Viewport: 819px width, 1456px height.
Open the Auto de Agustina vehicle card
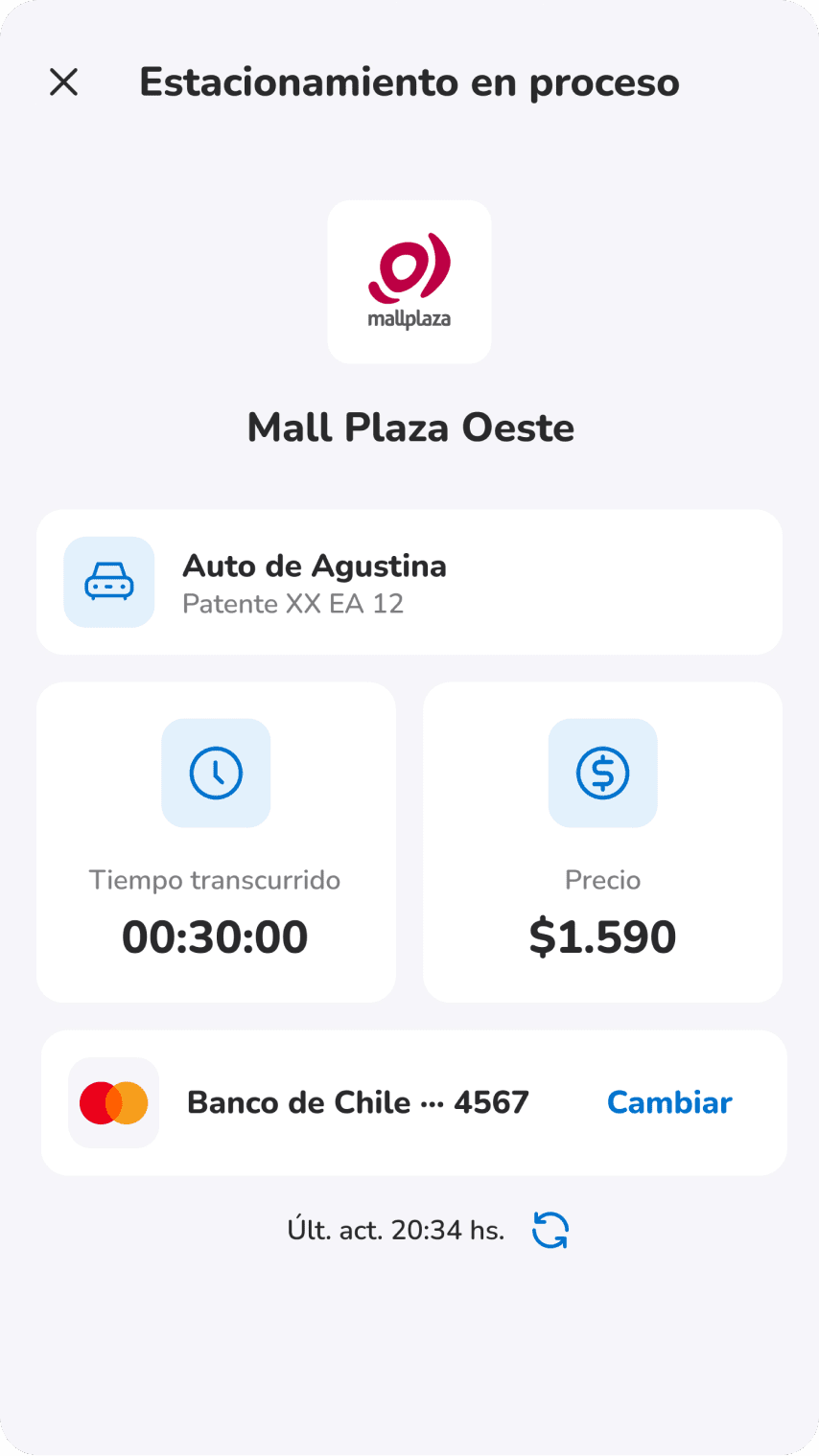[x=409, y=582]
